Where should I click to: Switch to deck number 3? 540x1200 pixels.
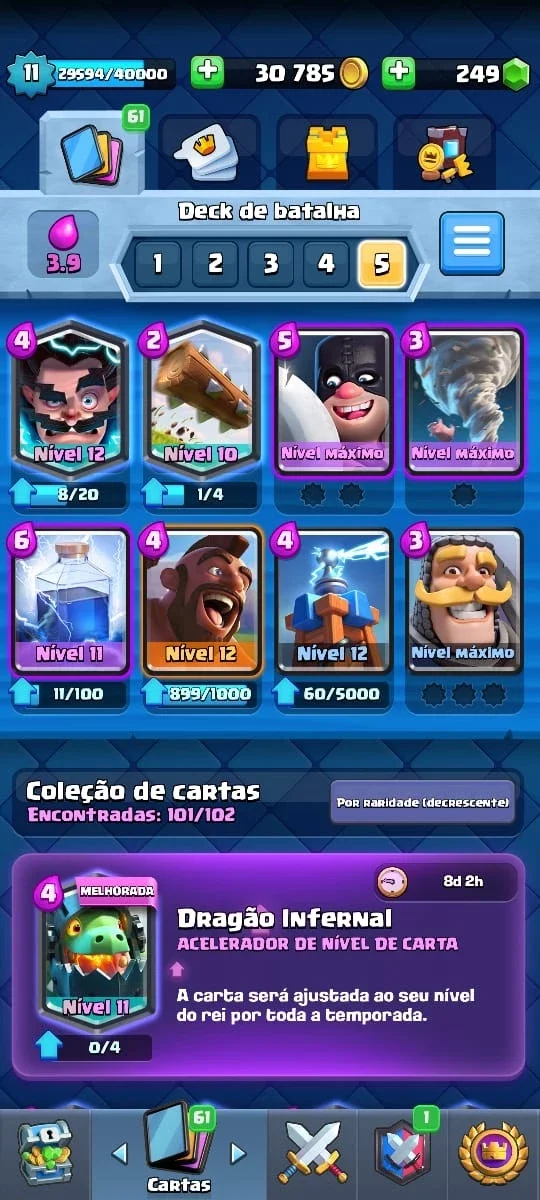pos(270,264)
